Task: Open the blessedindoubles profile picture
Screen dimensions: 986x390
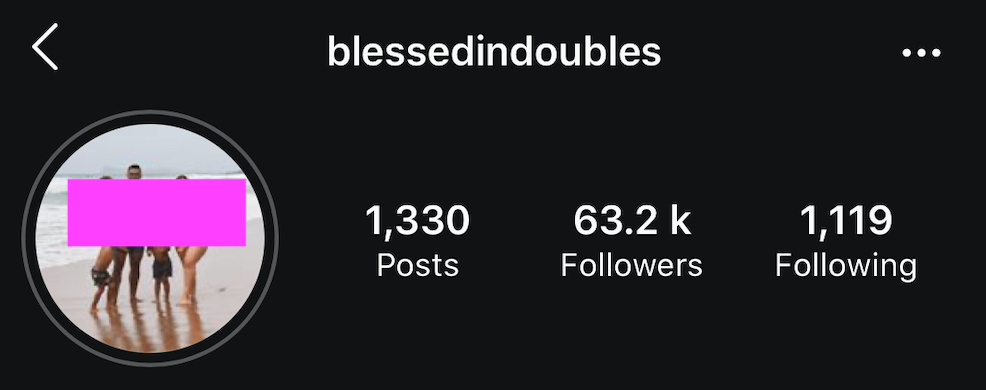Action: coord(150,238)
